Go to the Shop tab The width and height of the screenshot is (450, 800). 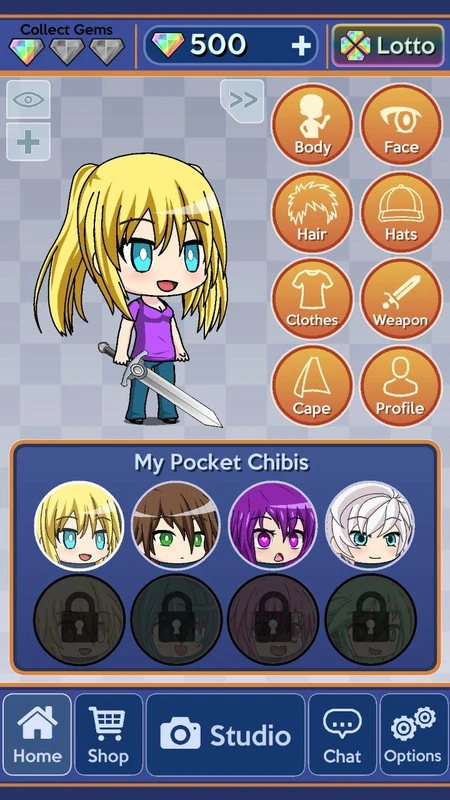click(x=109, y=735)
